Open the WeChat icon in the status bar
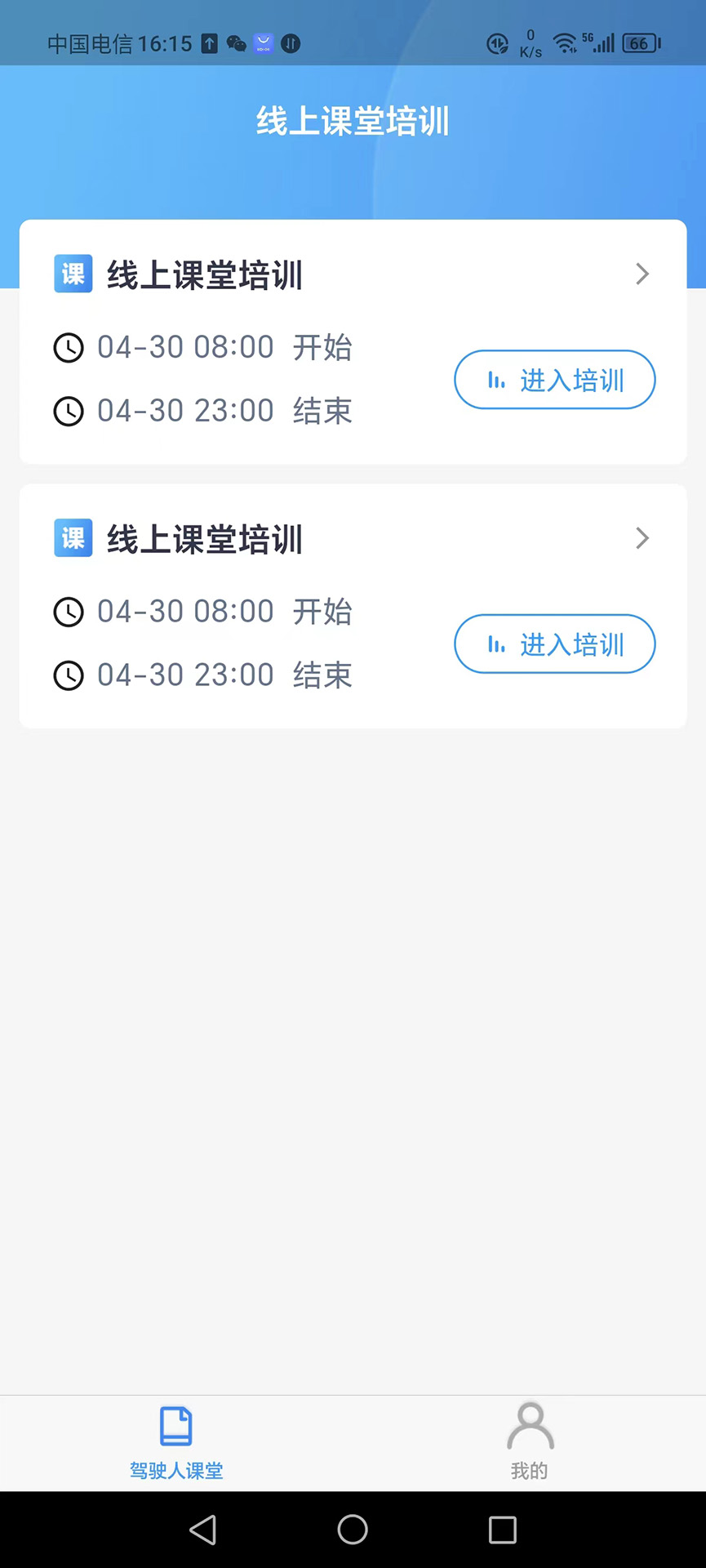Image resolution: width=706 pixels, height=1568 pixels. click(237, 44)
